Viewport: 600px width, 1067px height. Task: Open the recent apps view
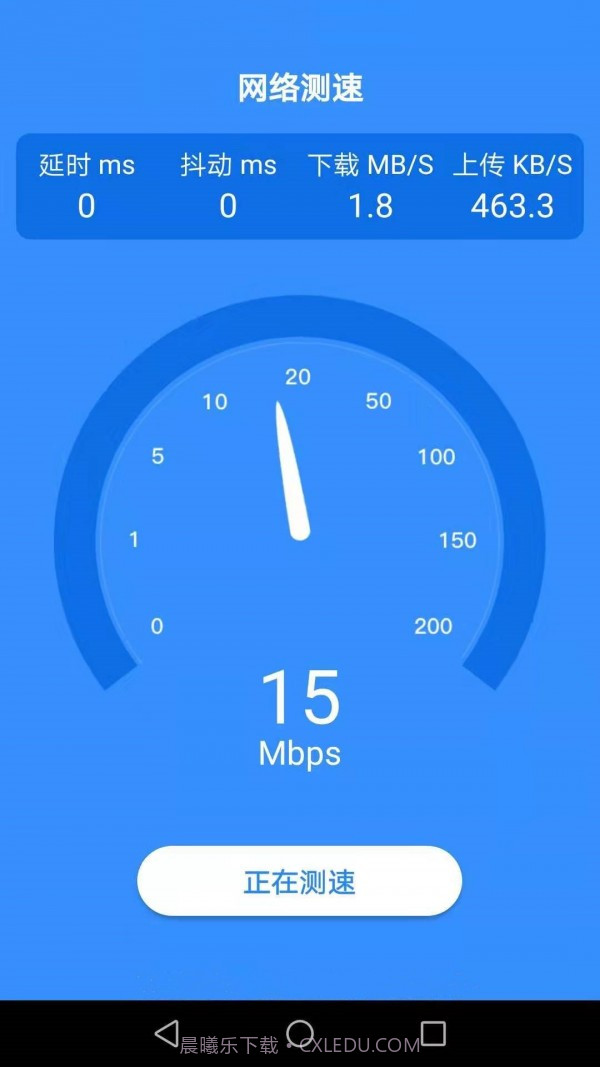coord(433,1033)
